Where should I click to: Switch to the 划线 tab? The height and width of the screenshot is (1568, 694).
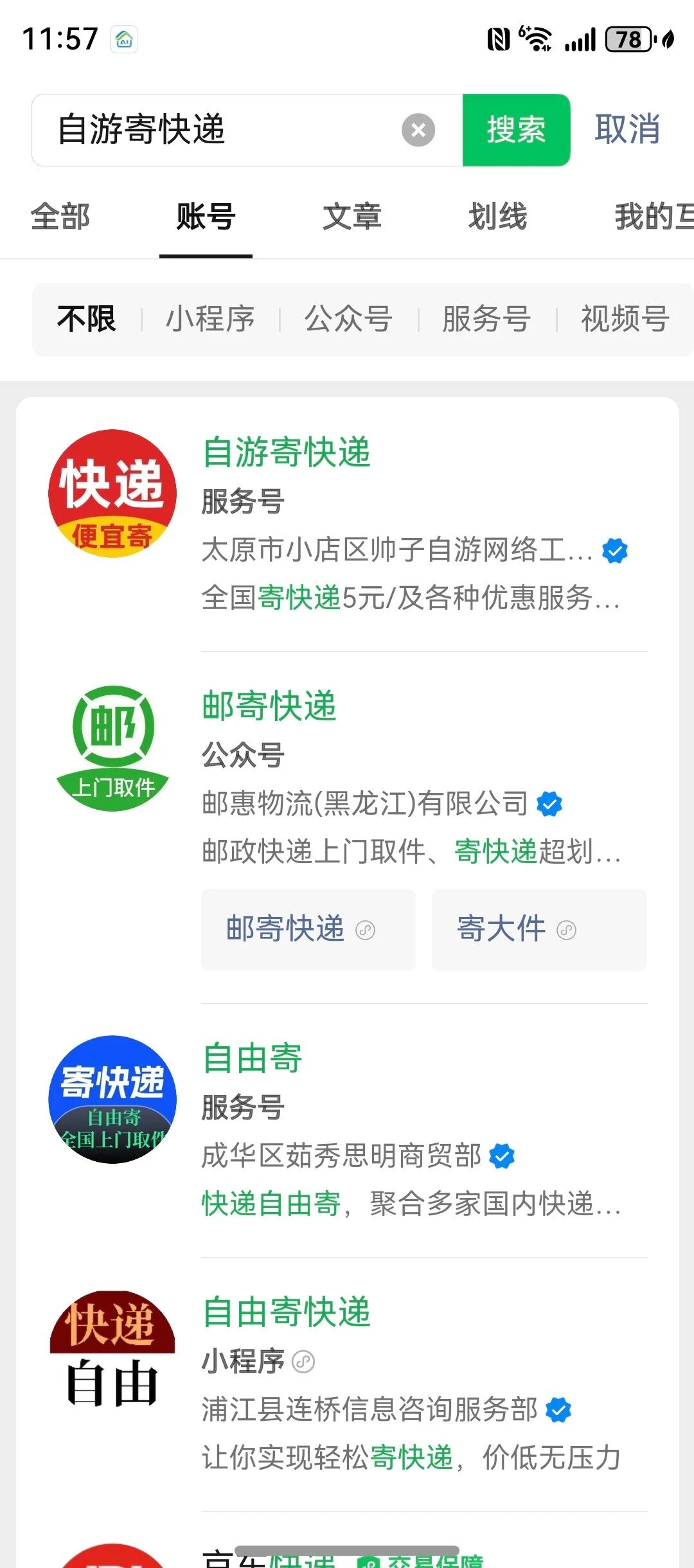click(x=498, y=217)
